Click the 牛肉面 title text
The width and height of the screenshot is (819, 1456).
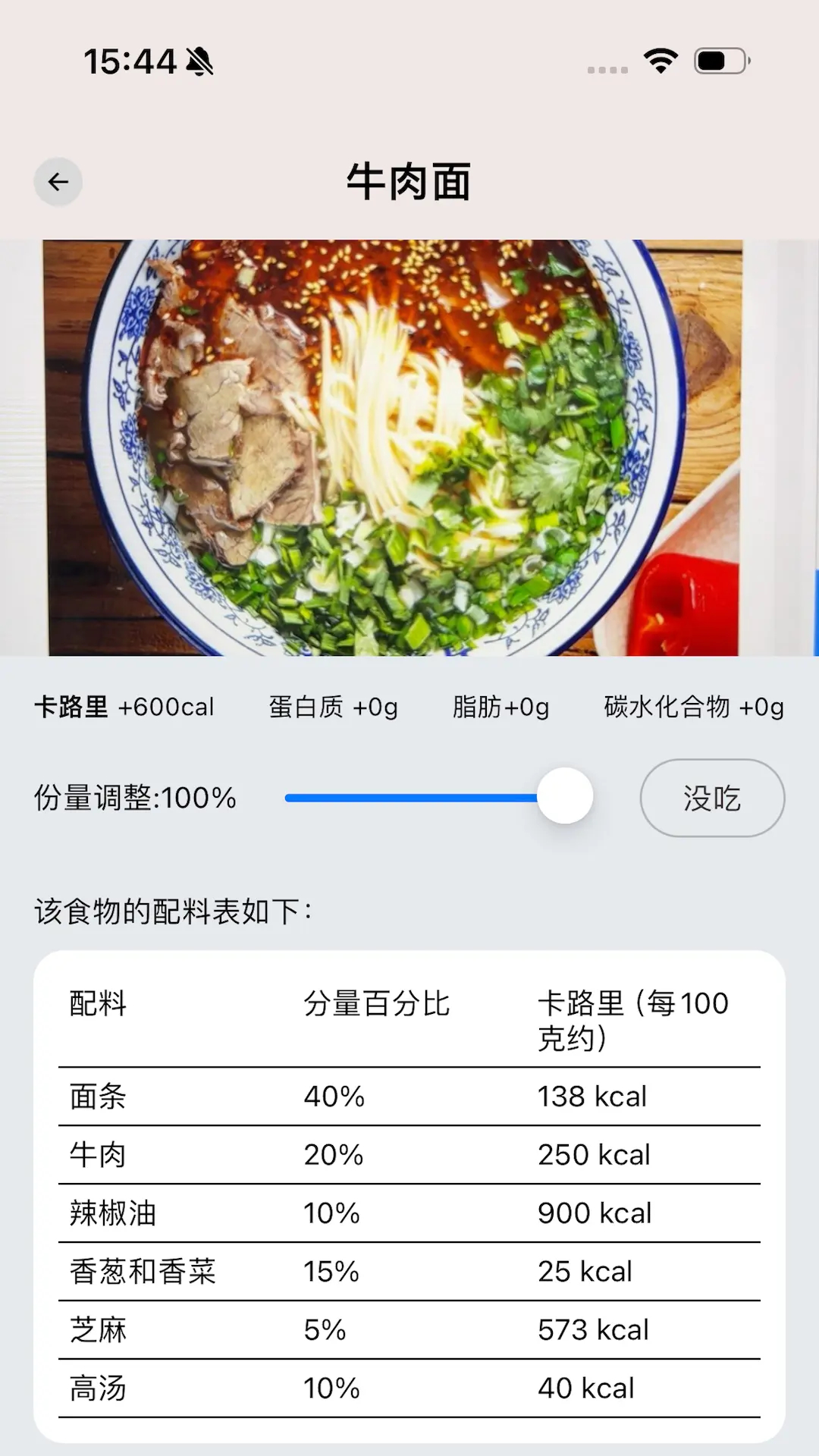click(409, 182)
